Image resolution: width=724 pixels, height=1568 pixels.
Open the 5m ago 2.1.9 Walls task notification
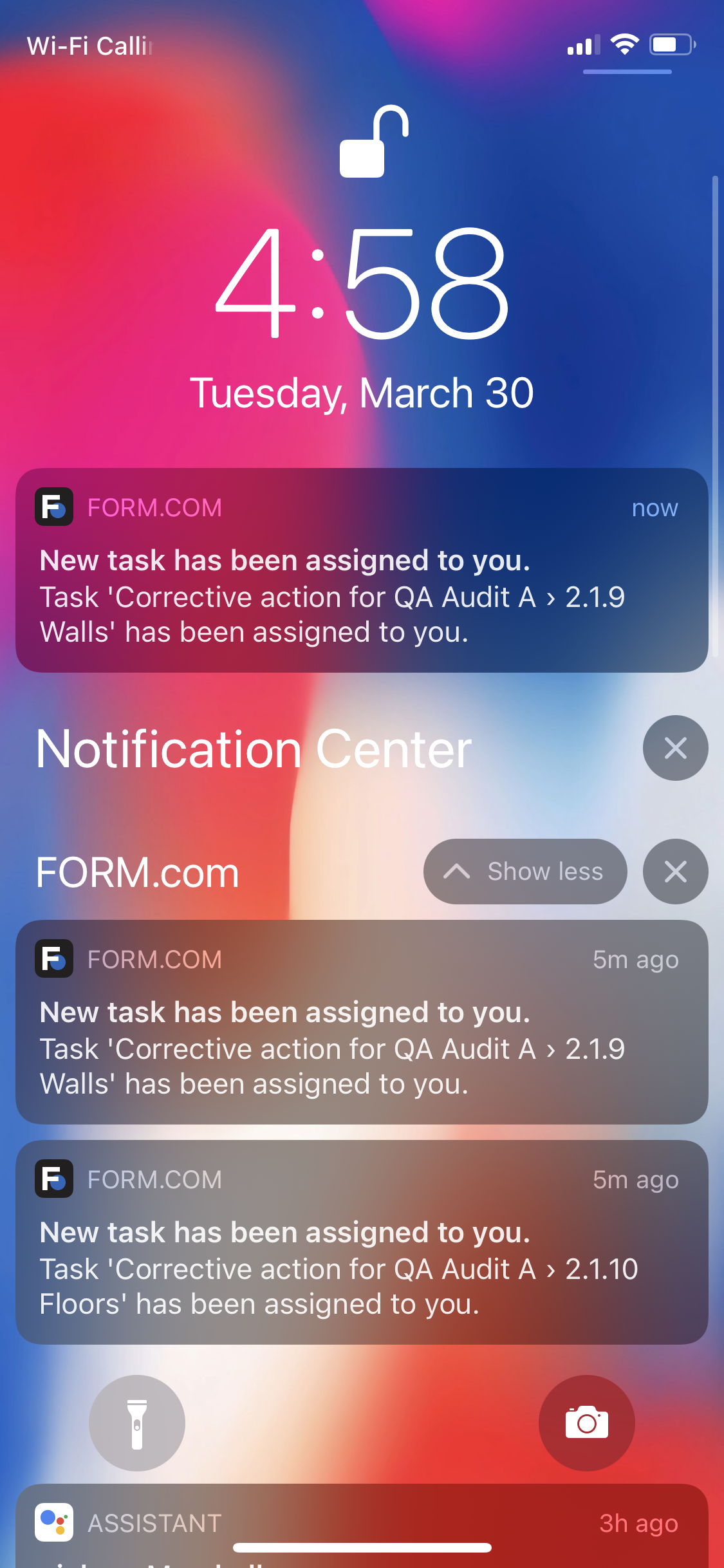tap(362, 1022)
